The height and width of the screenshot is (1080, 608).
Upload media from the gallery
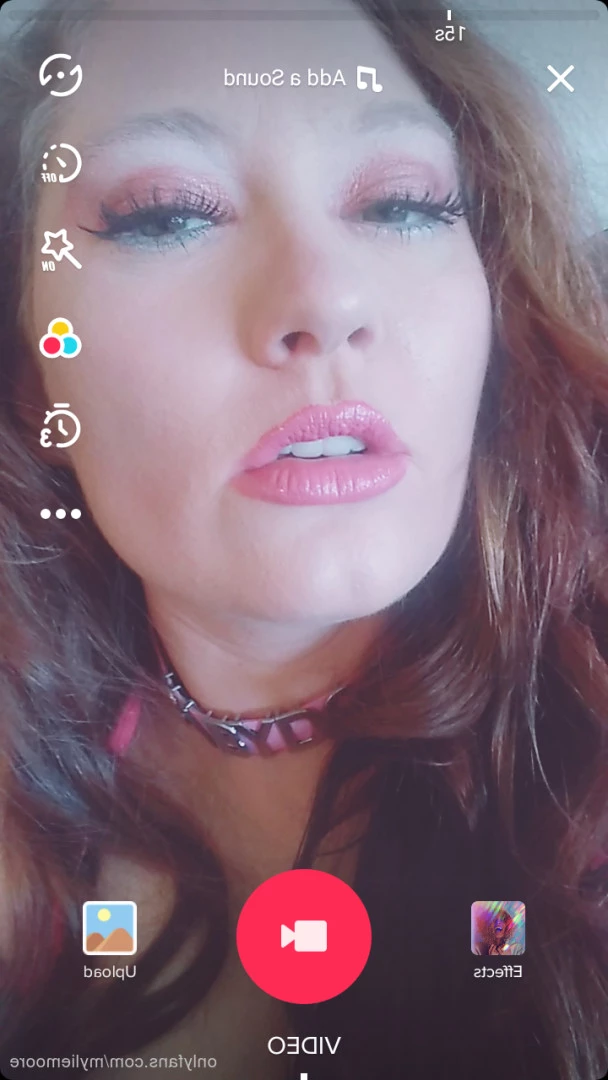click(x=109, y=939)
